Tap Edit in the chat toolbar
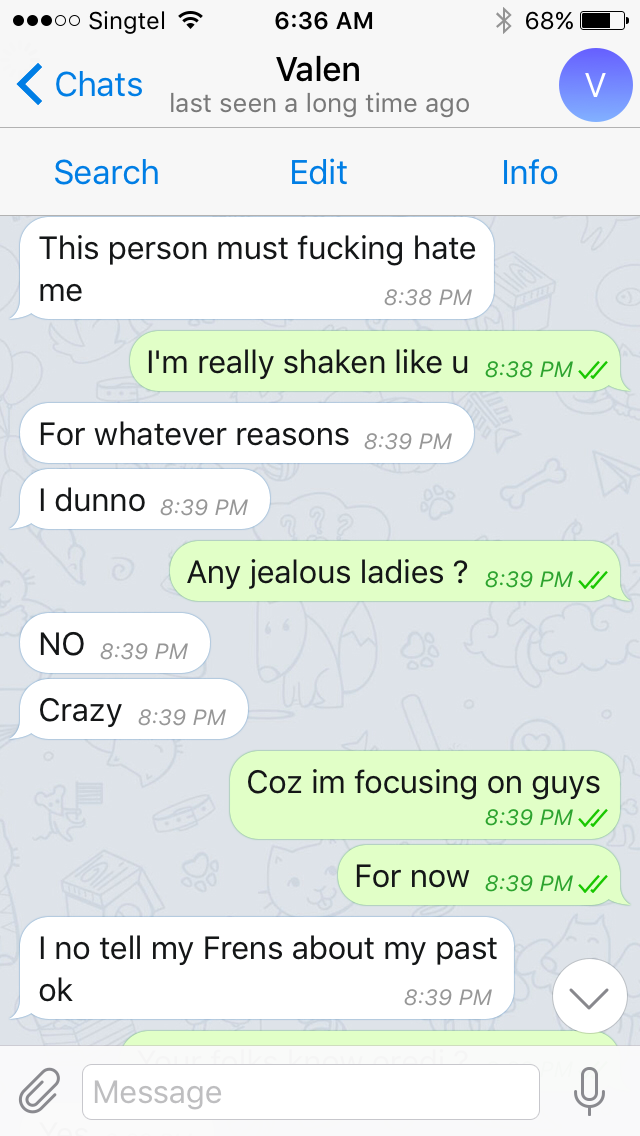Image resolution: width=640 pixels, height=1136 pixels. click(319, 172)
